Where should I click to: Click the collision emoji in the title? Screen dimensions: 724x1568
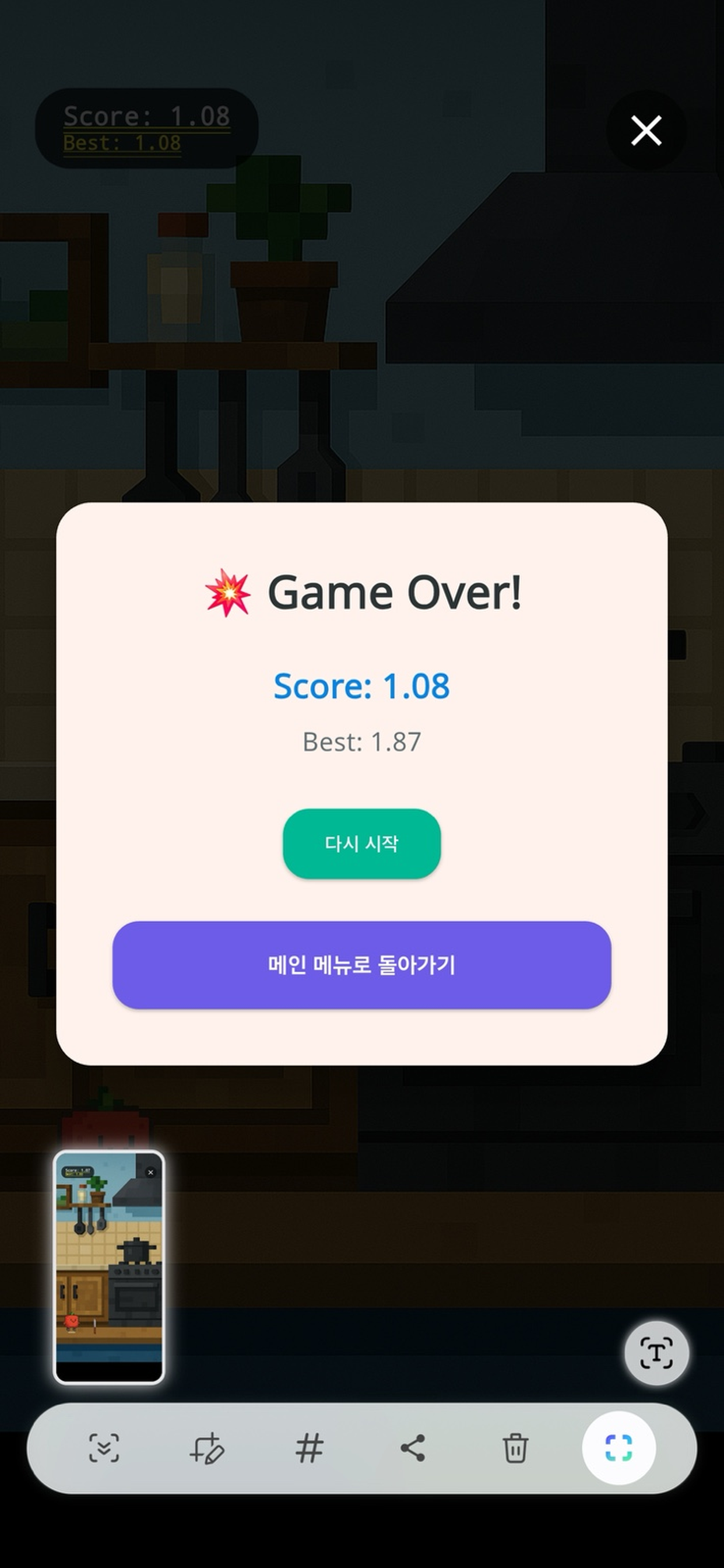[x=229, y=591]
